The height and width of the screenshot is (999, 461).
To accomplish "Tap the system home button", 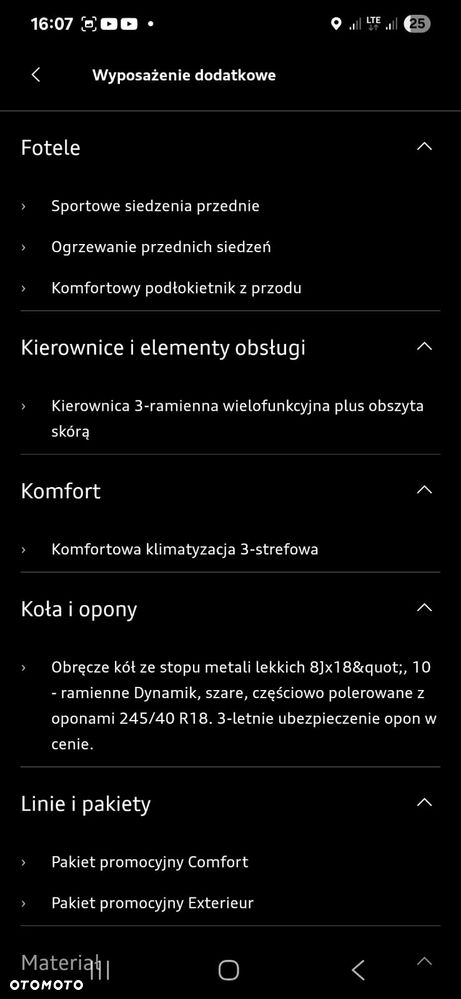I will 229,970.
